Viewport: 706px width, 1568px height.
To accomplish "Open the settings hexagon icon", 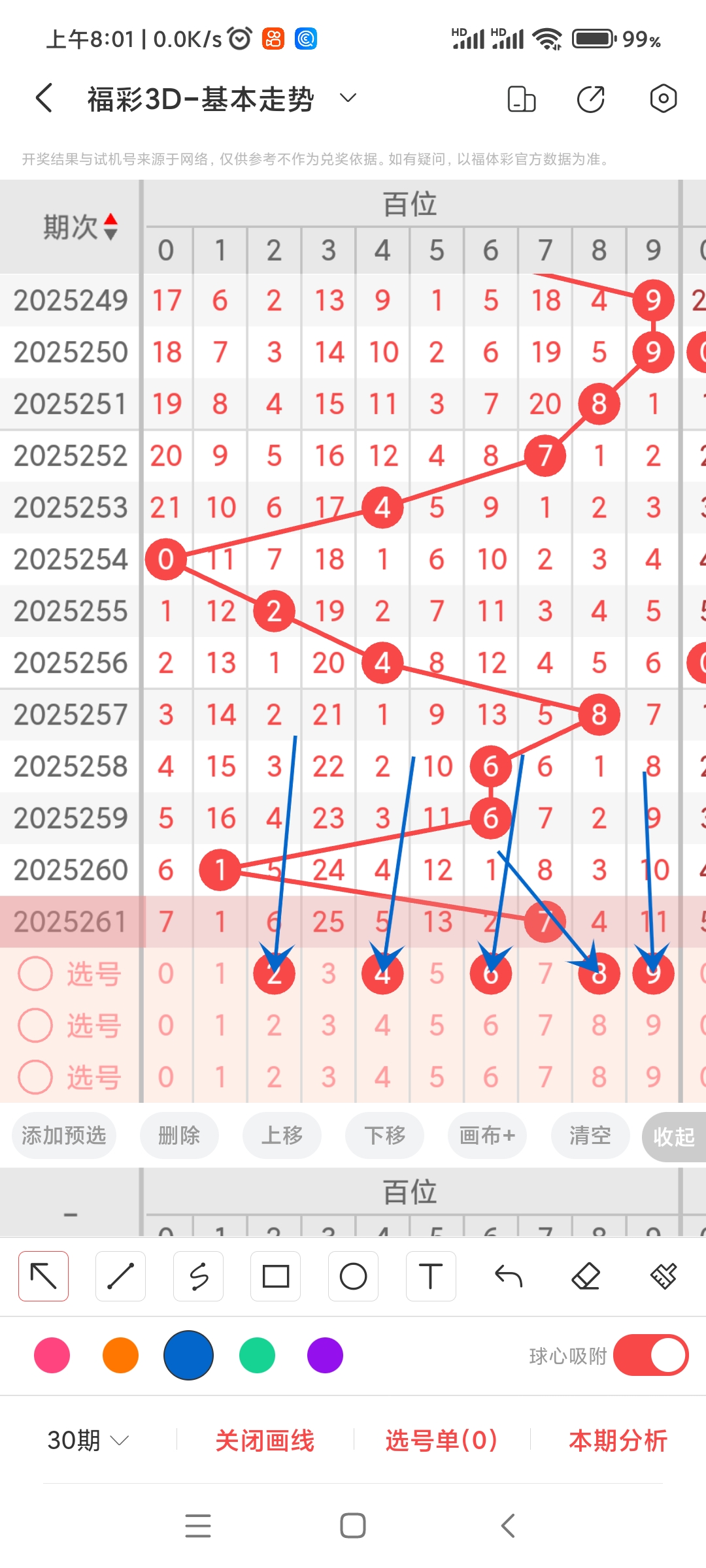I will pyautogui.click(x=663, y=99).
